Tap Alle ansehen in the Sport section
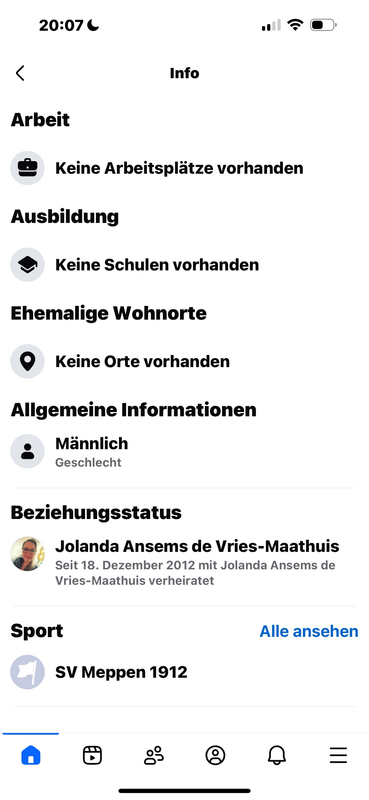 pyautogui.click(x=309, y=631)
